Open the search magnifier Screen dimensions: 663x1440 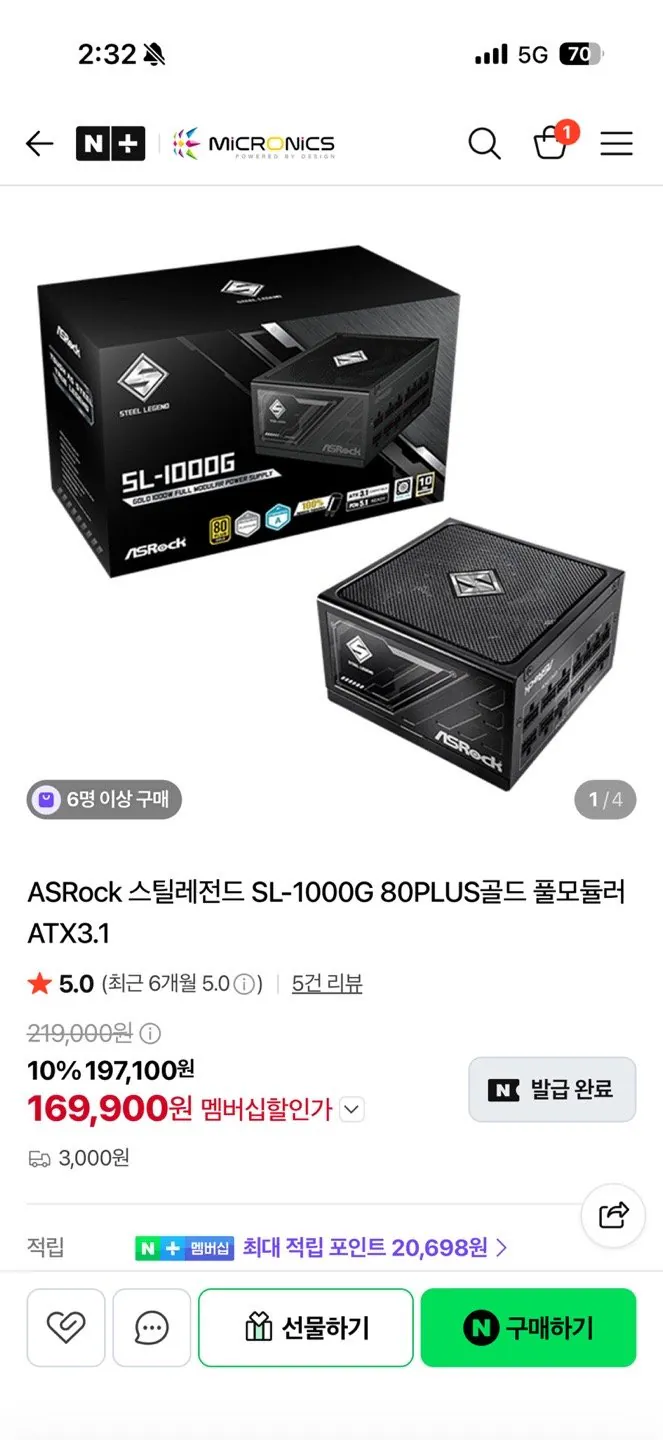(484, 144)
